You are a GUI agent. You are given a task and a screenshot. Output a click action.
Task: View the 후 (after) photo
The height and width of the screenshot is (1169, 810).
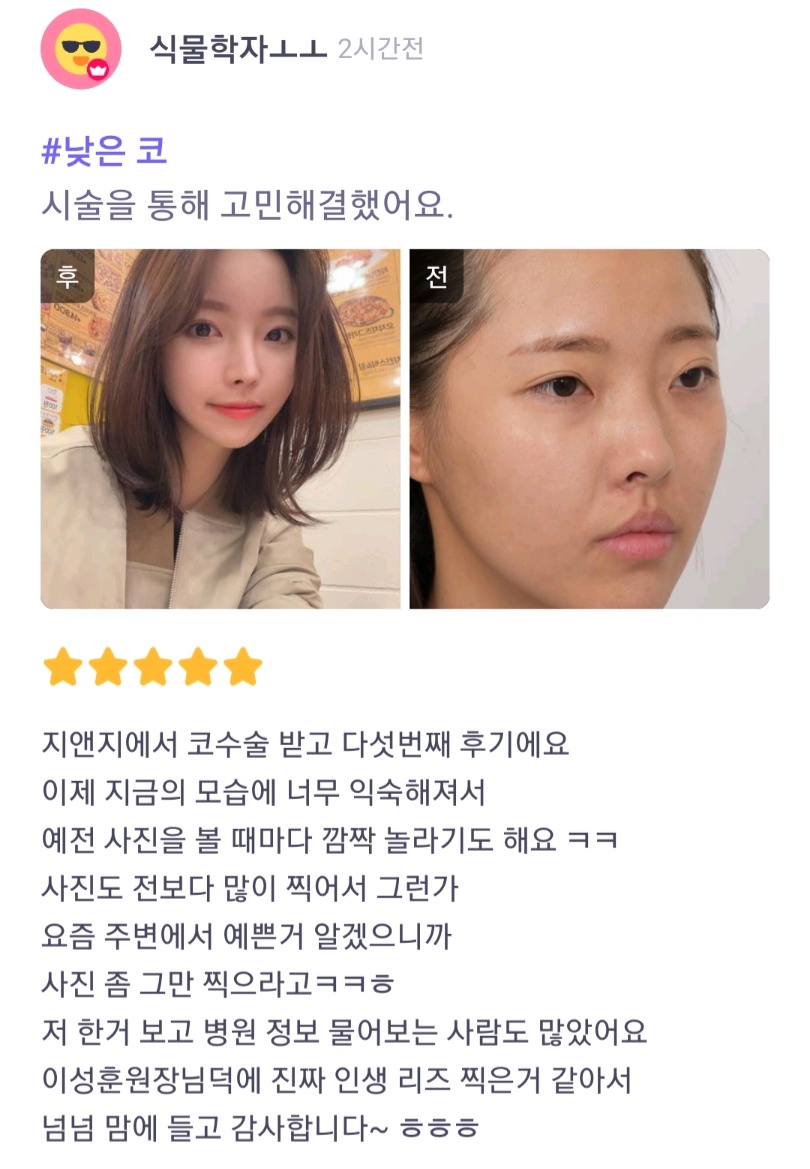pyautogui.click(x=220, y=429)
